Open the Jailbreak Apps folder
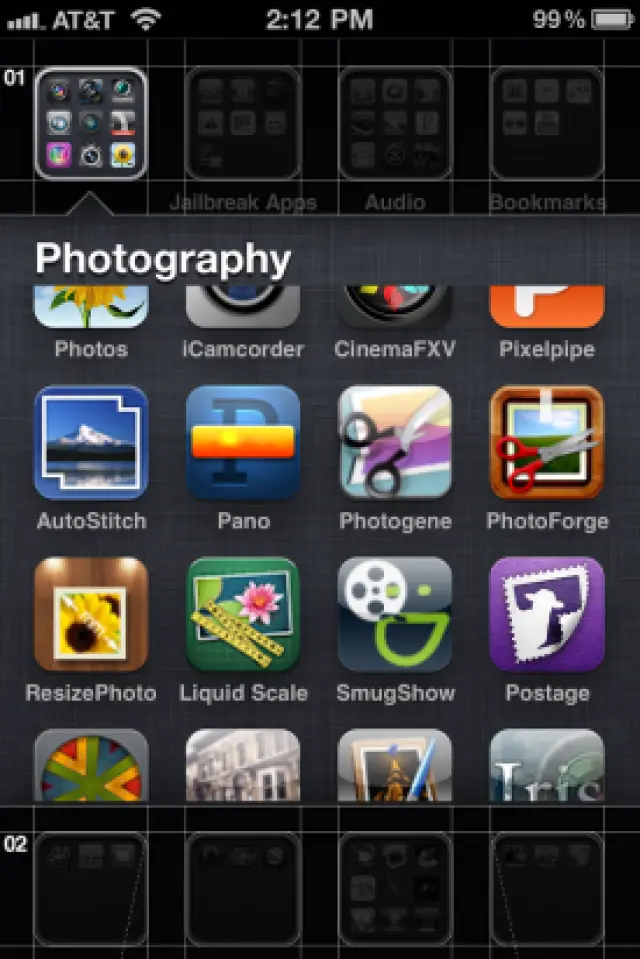Image resolution: width=640 pixels, height=959 pixels. 243,123
